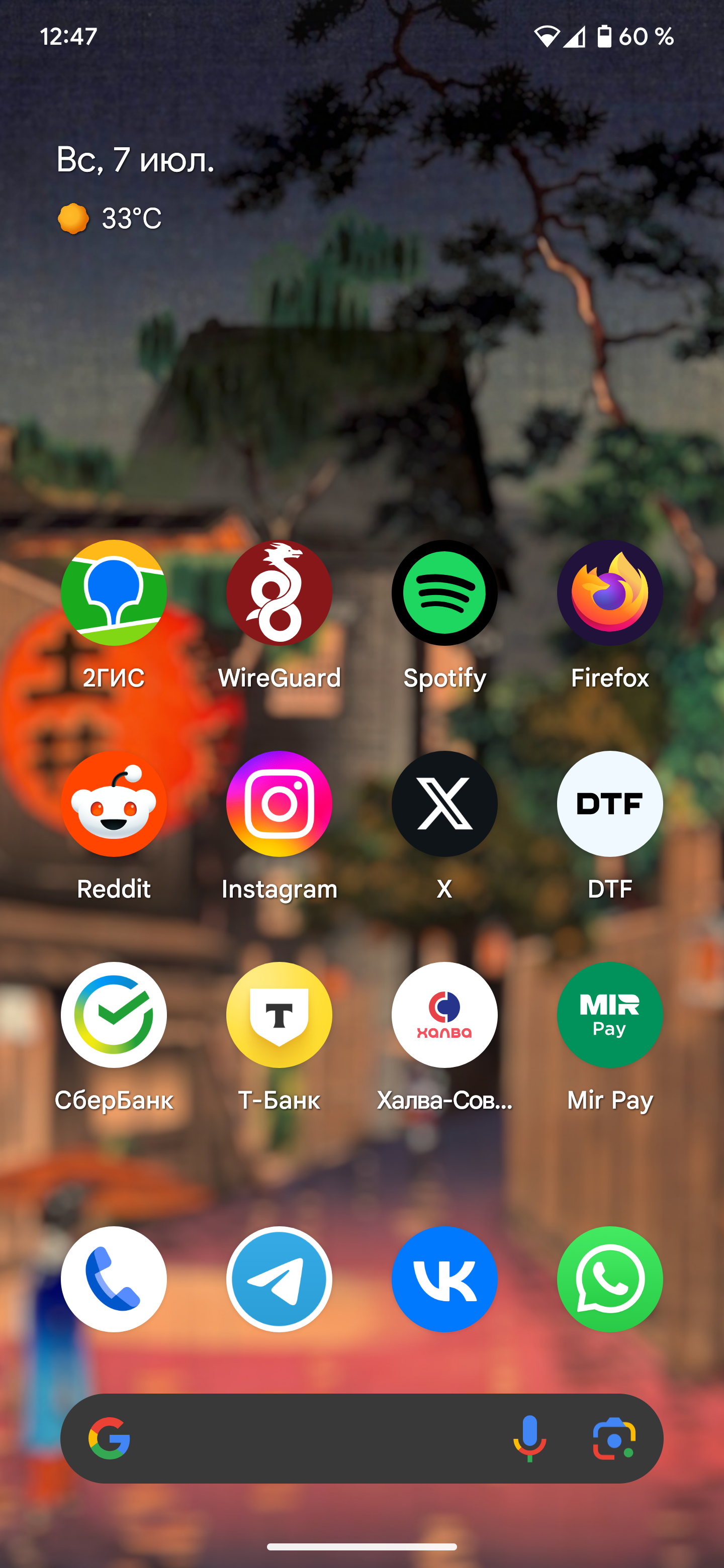This screenshot has height=1568, width=724.
Task: Open the VK app in dock
Action: (x=444, y=1279)
